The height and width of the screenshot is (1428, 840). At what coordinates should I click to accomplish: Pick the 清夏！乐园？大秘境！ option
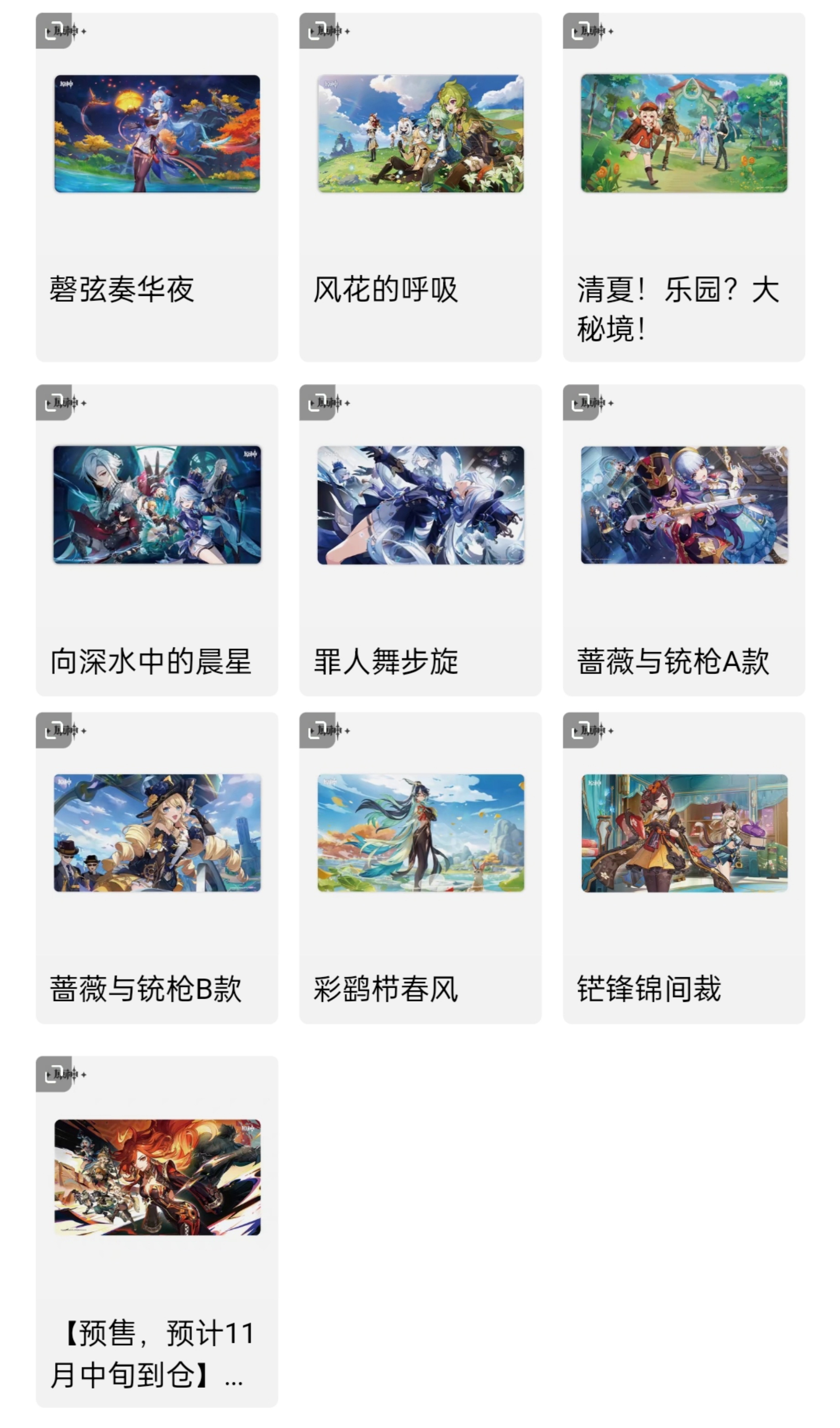click(684, 187)
